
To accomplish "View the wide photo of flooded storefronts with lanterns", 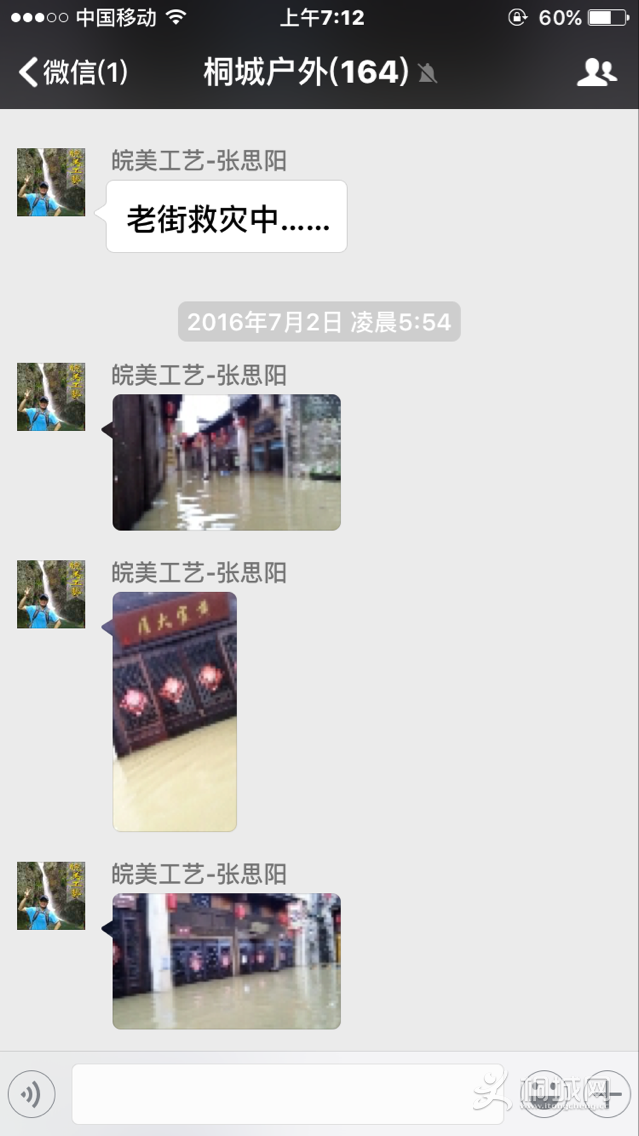I will (x=226, y=961).
